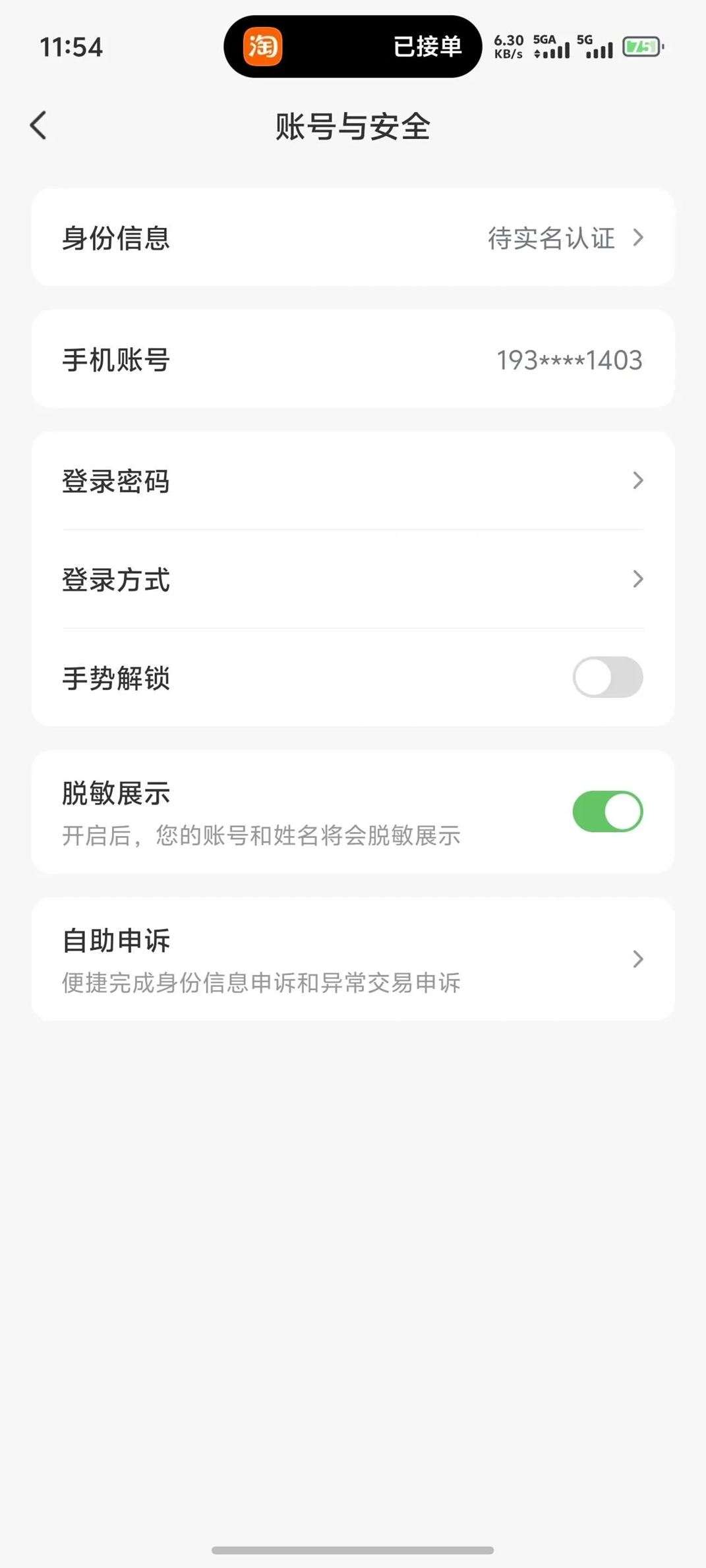Tap the 5GA signal strength icon
The width and height of the screenshot is (706, 1568).
(x=552, y=47)
